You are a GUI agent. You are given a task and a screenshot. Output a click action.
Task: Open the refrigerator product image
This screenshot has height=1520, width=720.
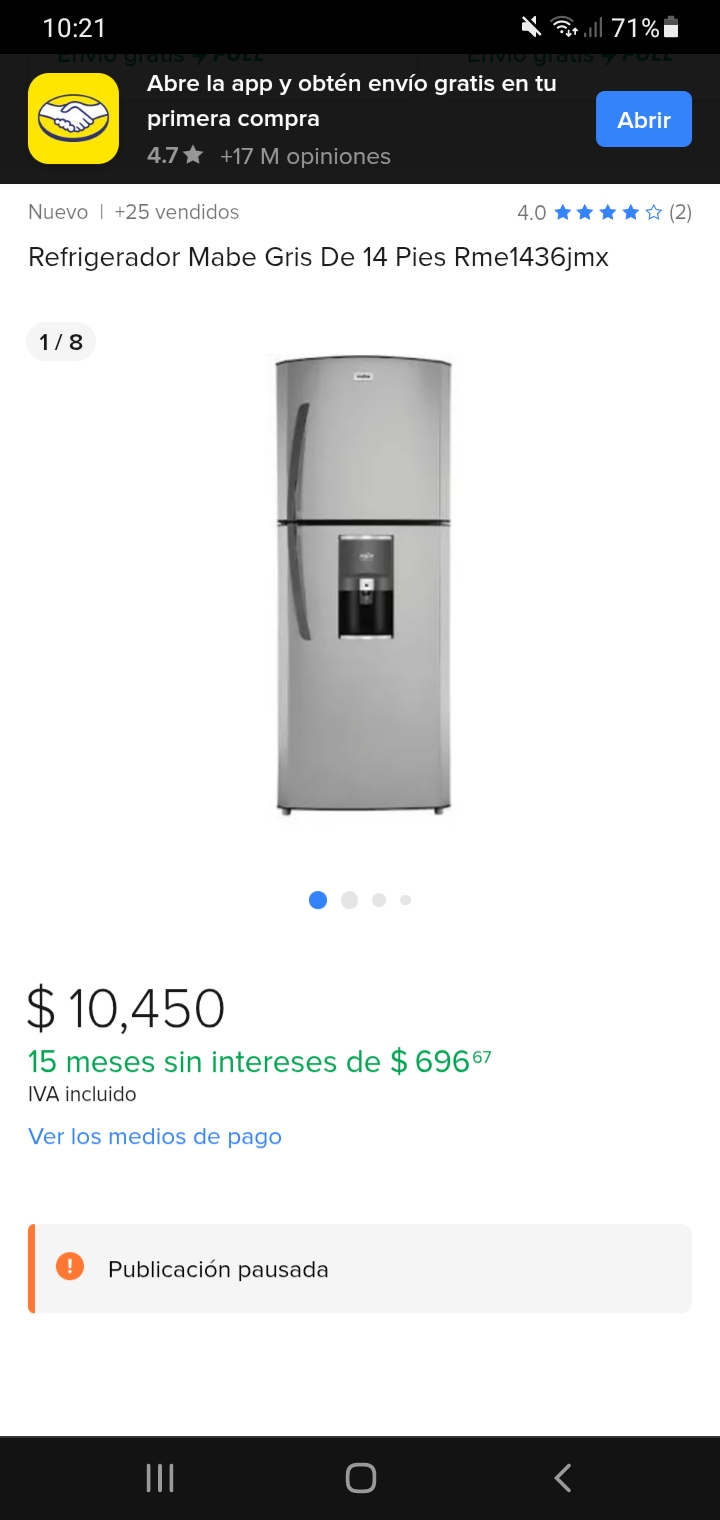click(362, 585)
